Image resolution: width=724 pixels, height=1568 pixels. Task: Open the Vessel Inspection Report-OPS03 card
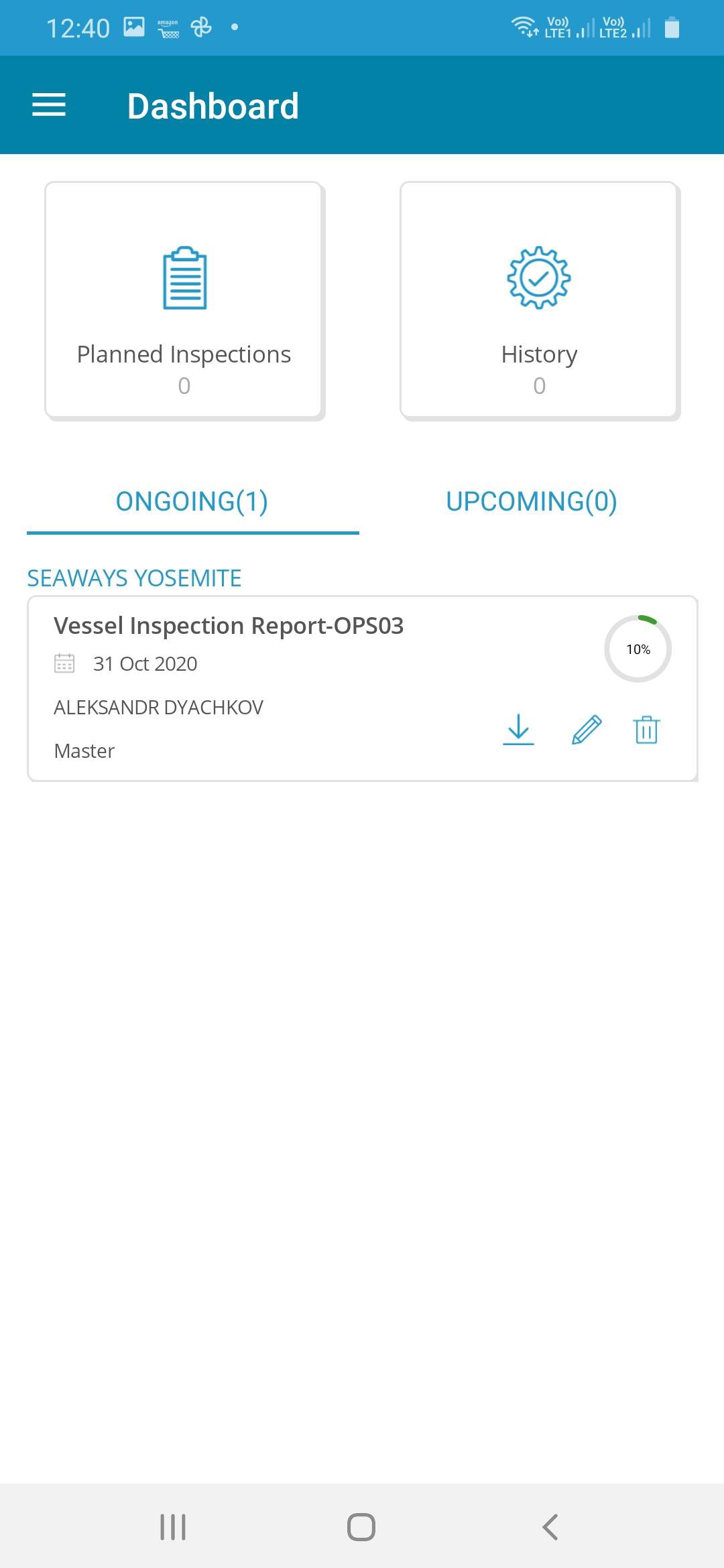click(x=363, y=688)
